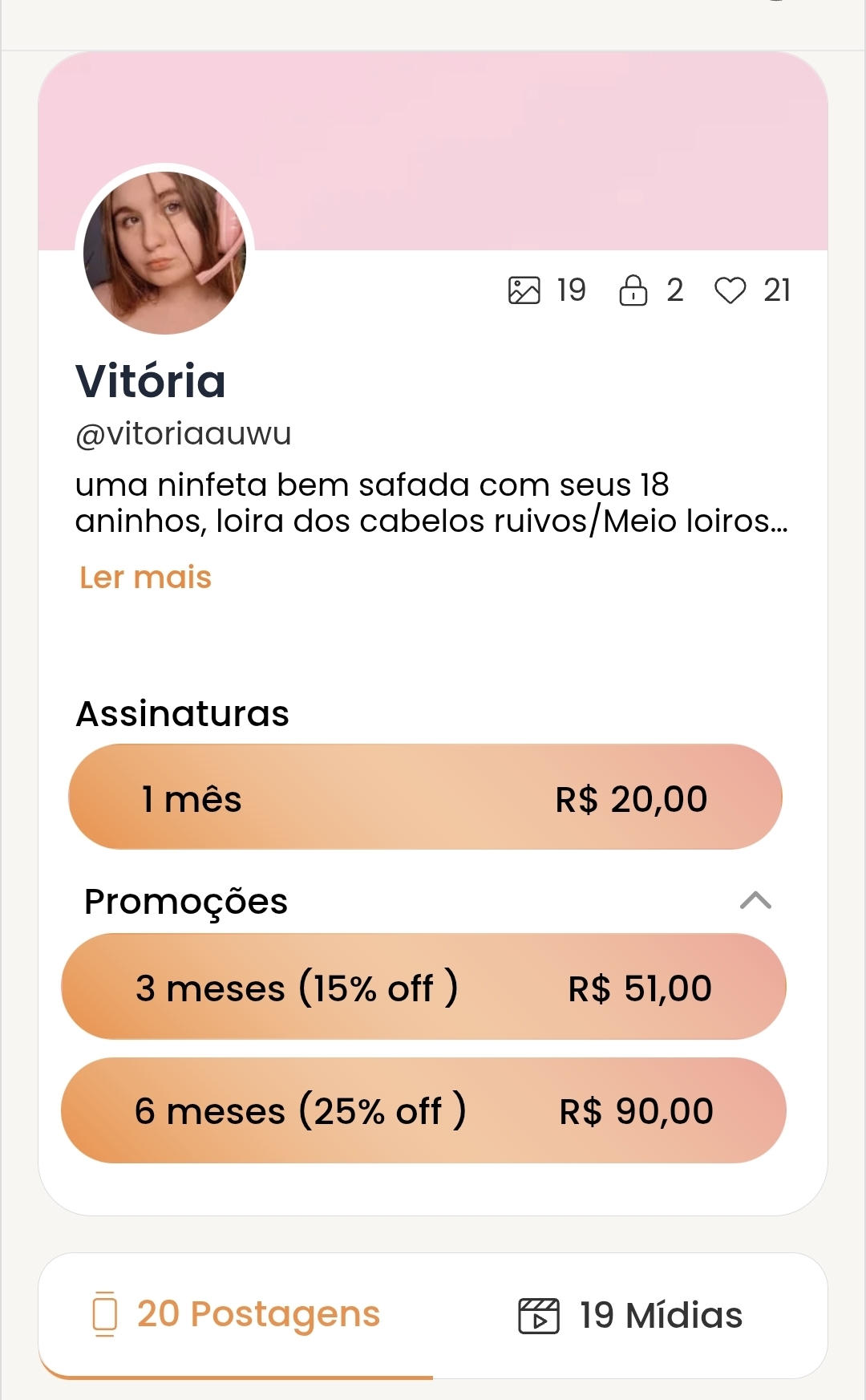This screenshot has height=1400, width=866.
Task: Select the 1 mês subscription for R$ 20,00
Action: [x=425, y=797]
